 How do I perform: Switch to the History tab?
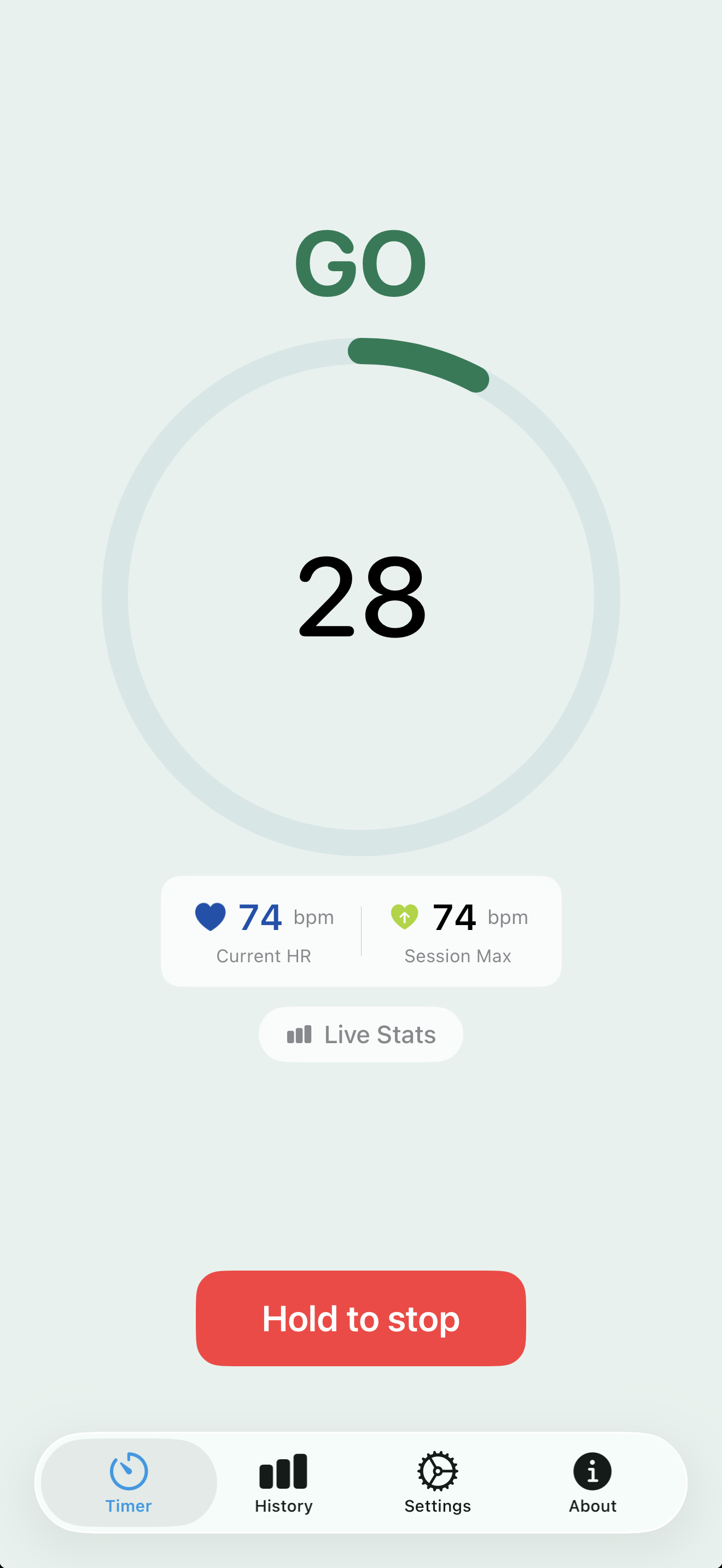point(283,1483)
